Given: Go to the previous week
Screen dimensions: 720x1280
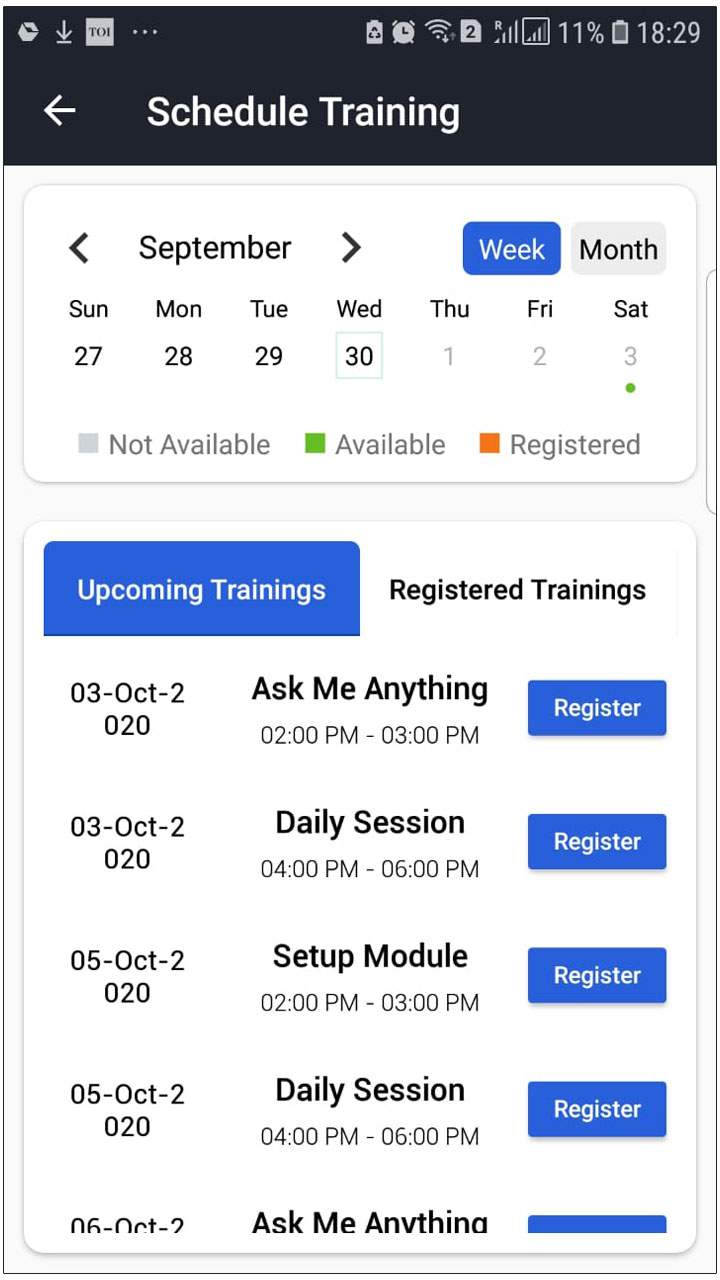Looking at the screenshot, I should click(79, 248).
